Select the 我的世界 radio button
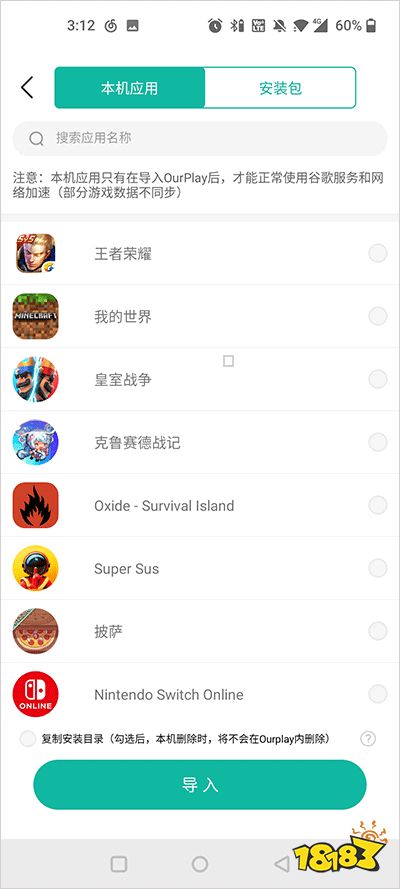Image resolution: width=400 pixels, height=889 pixels. click(x=378, y=316)
